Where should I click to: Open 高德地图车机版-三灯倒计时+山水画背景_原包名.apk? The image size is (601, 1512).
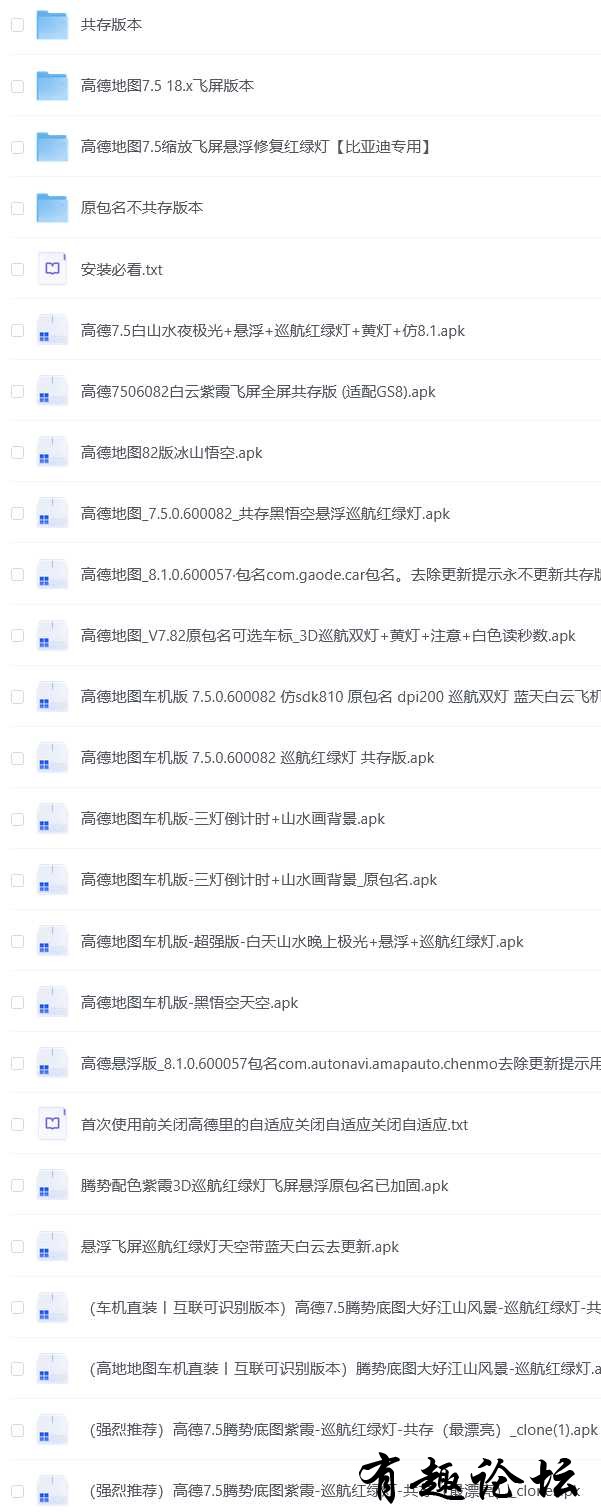click(258, 880)
